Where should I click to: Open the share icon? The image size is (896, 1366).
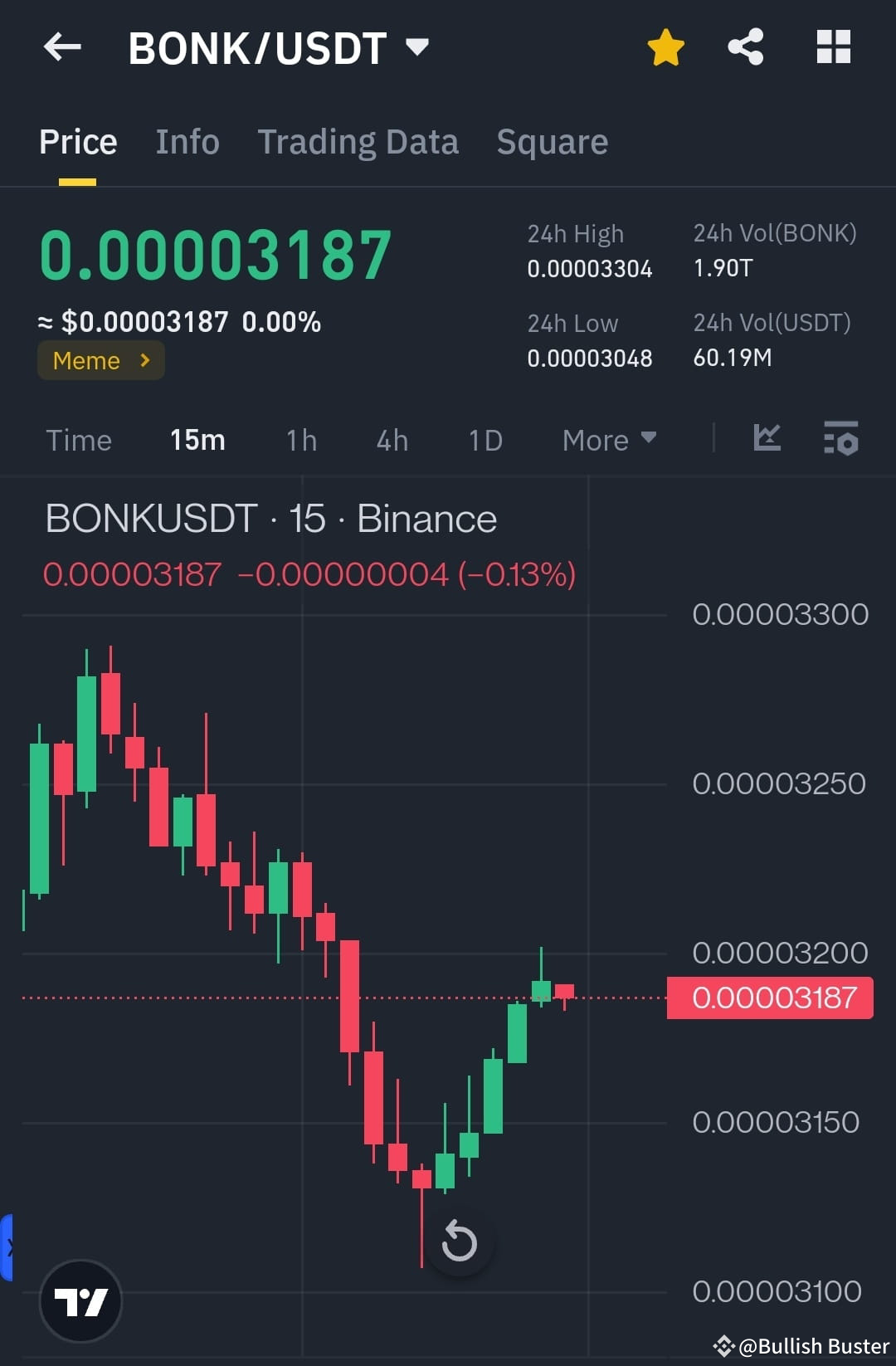pos(746,47)
